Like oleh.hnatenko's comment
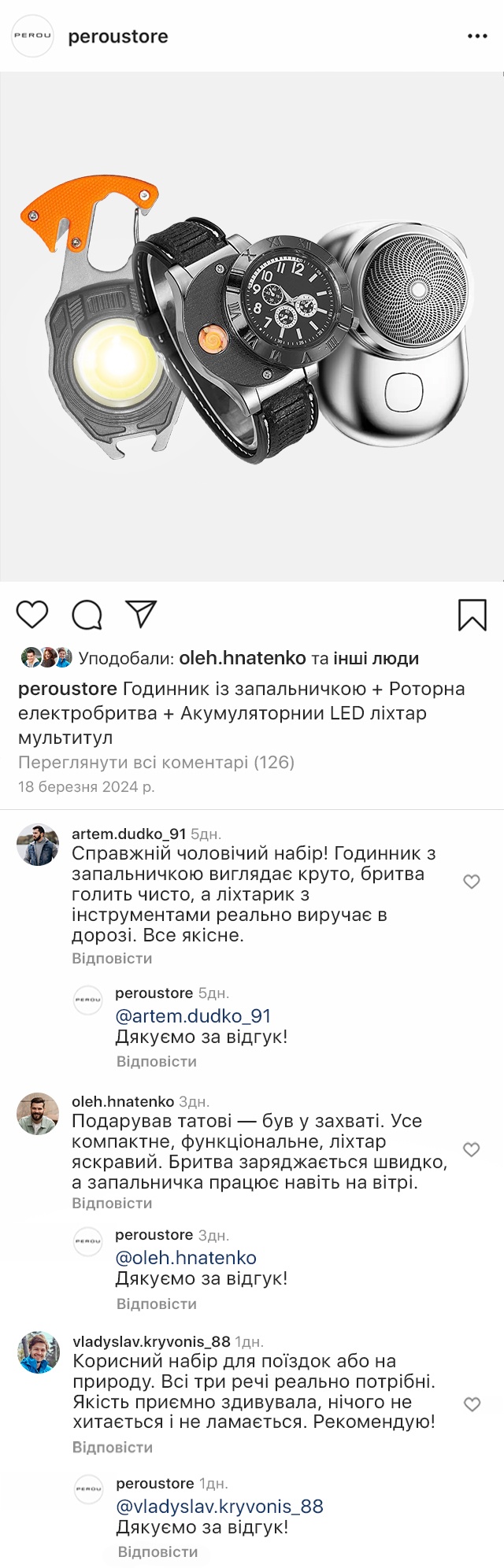504x1568 pixels. [472, 1150]
